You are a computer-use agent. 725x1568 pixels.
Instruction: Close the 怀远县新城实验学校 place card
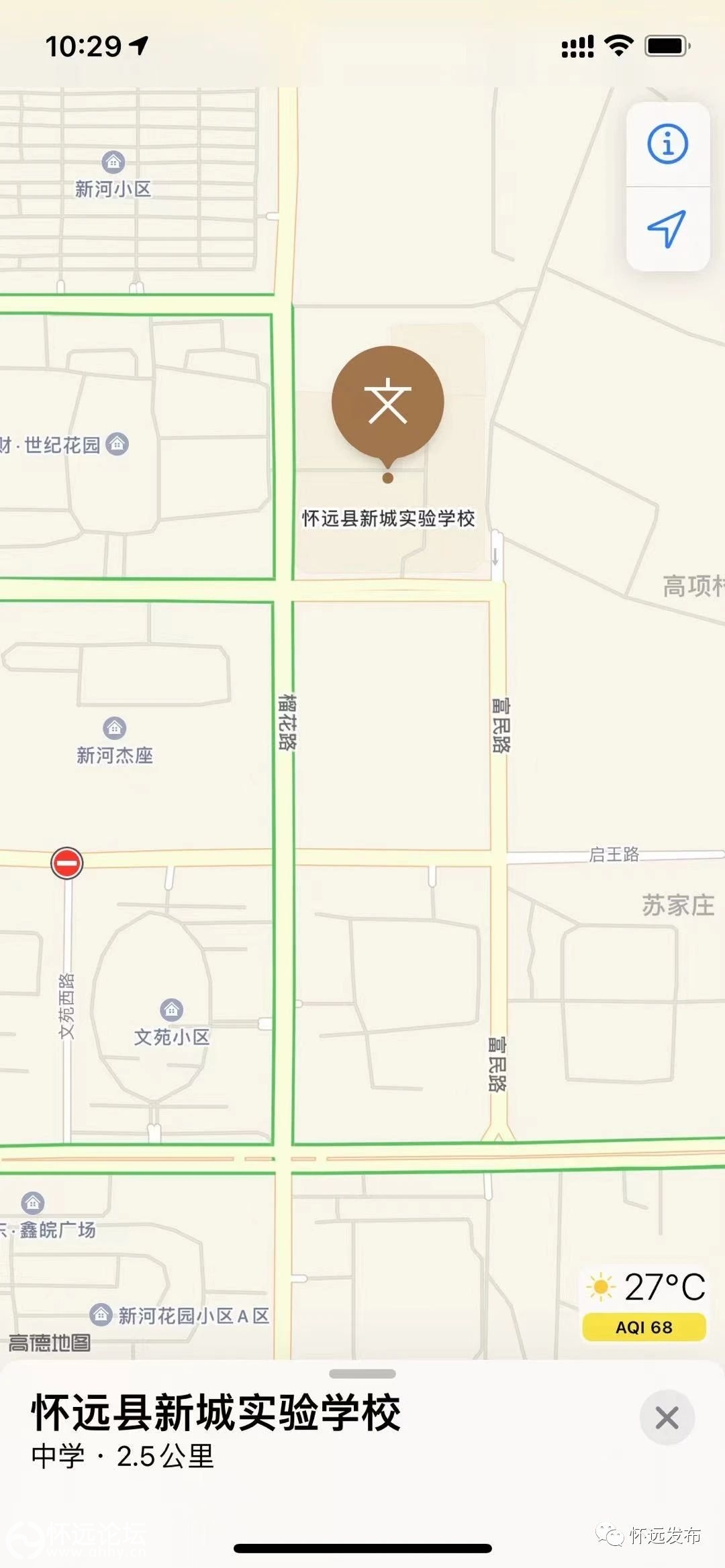(667, 1418)
